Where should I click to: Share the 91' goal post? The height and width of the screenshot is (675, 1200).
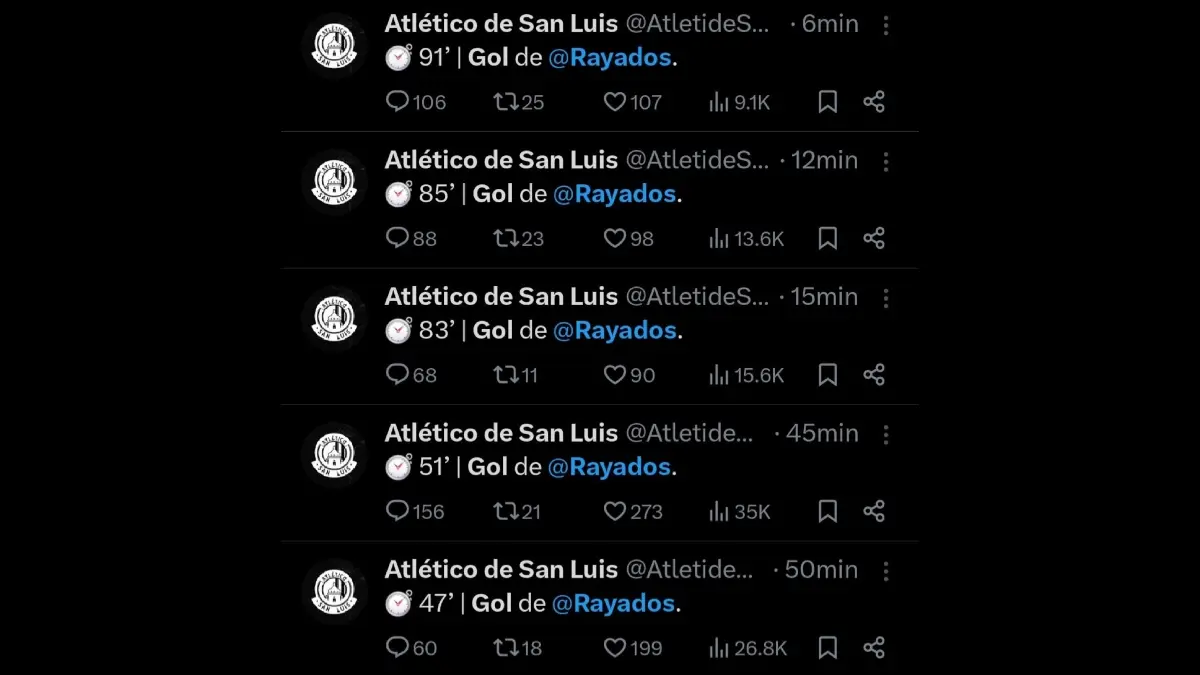point(874,102)
